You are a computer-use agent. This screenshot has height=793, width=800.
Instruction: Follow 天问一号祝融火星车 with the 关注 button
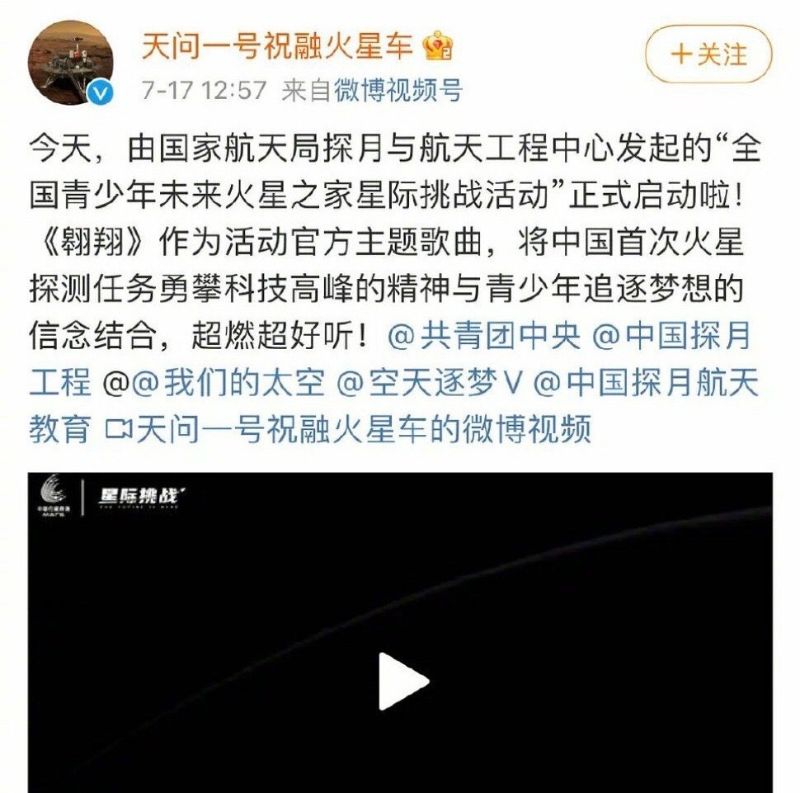coord(709,54)
